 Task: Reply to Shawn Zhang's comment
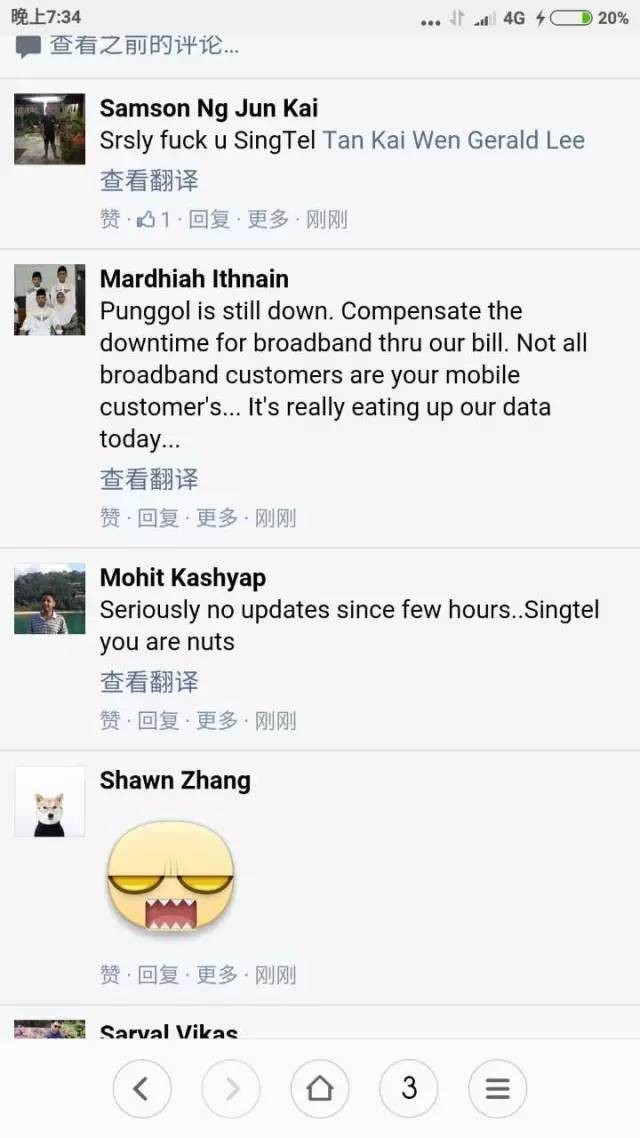click(157, 974)
